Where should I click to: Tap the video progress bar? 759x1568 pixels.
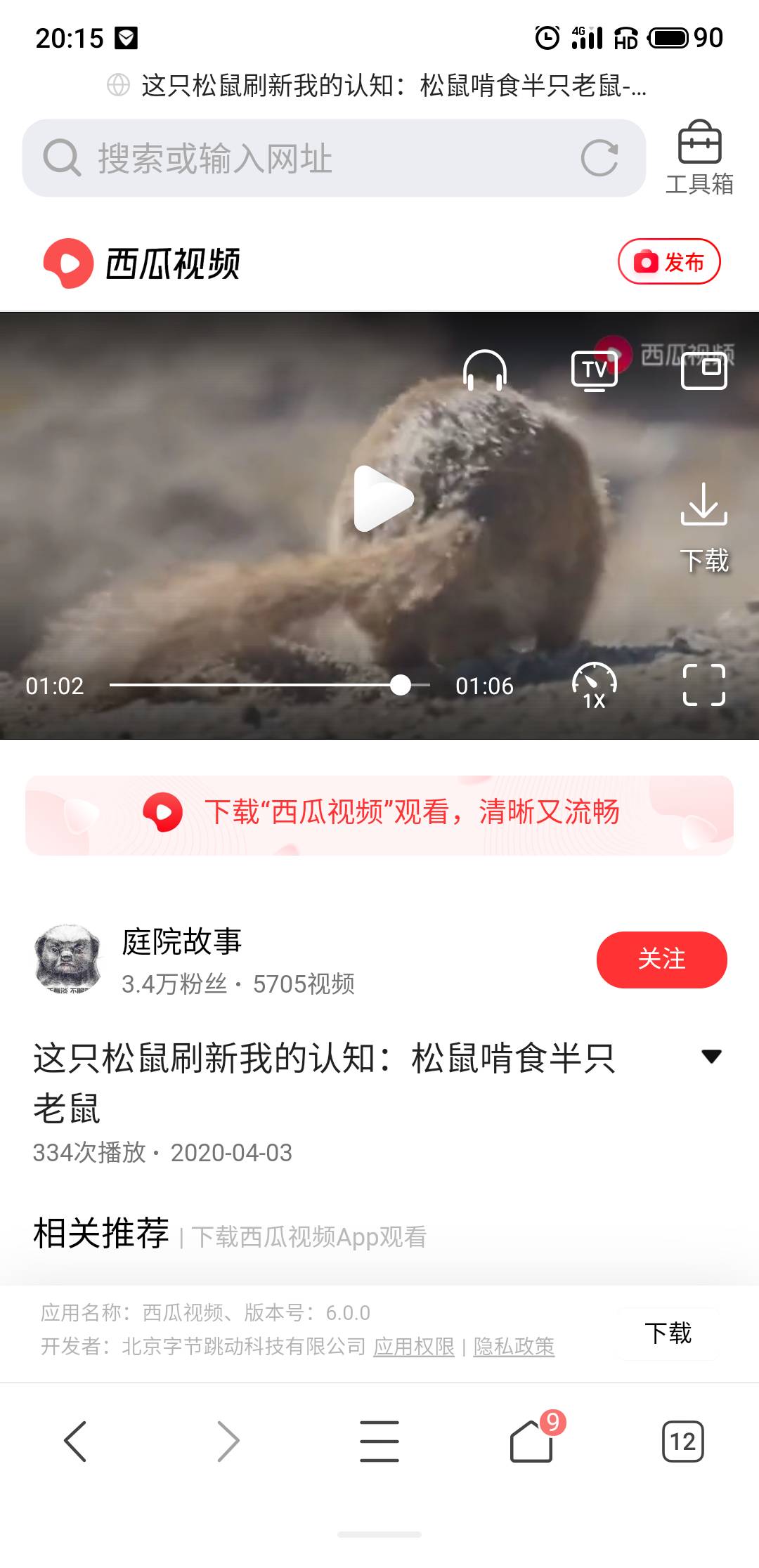coord(270,685)
